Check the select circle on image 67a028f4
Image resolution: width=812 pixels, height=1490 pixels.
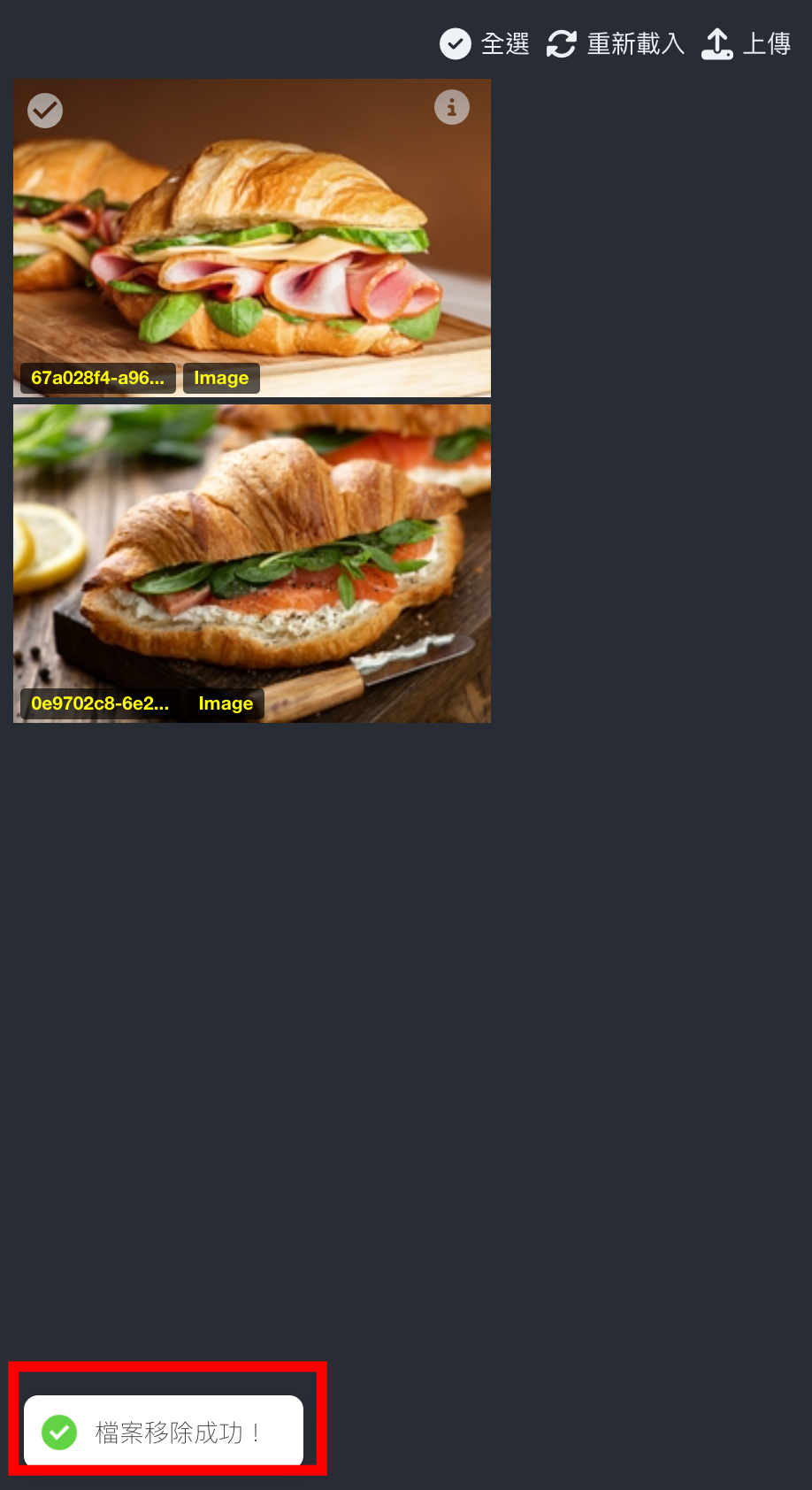pyautogui.click(x=45, y=111)
